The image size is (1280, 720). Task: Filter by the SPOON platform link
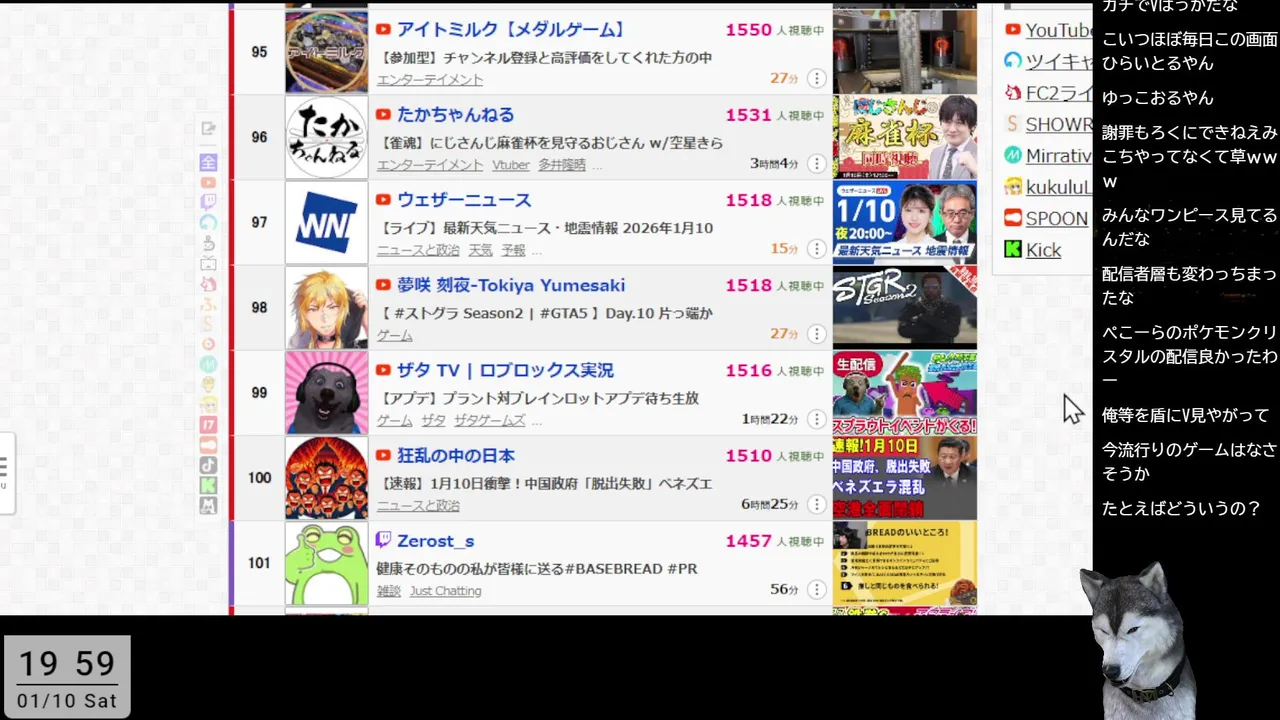[x=1055, y=219]
